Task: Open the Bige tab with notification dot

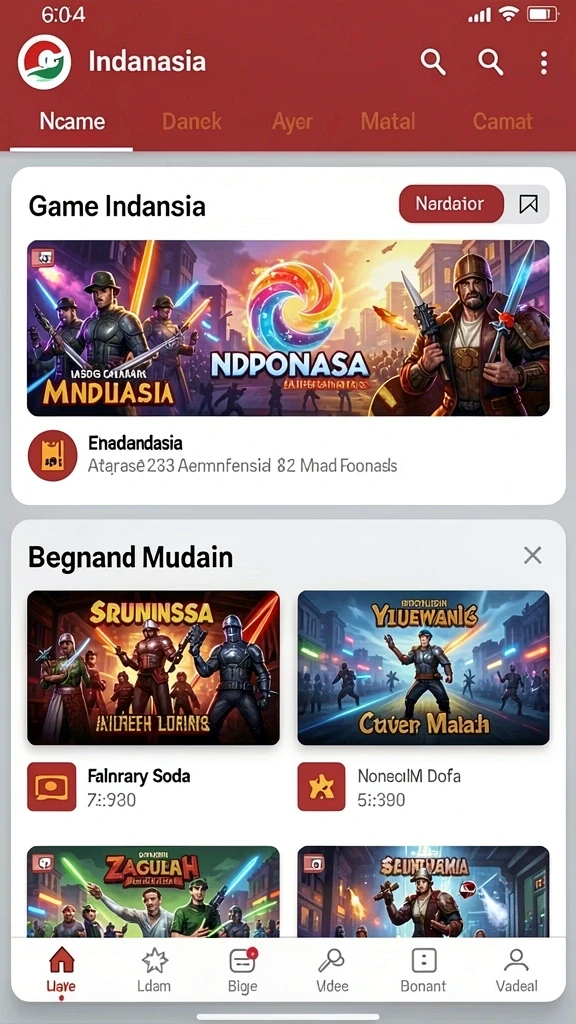Action: pos(243,970)
